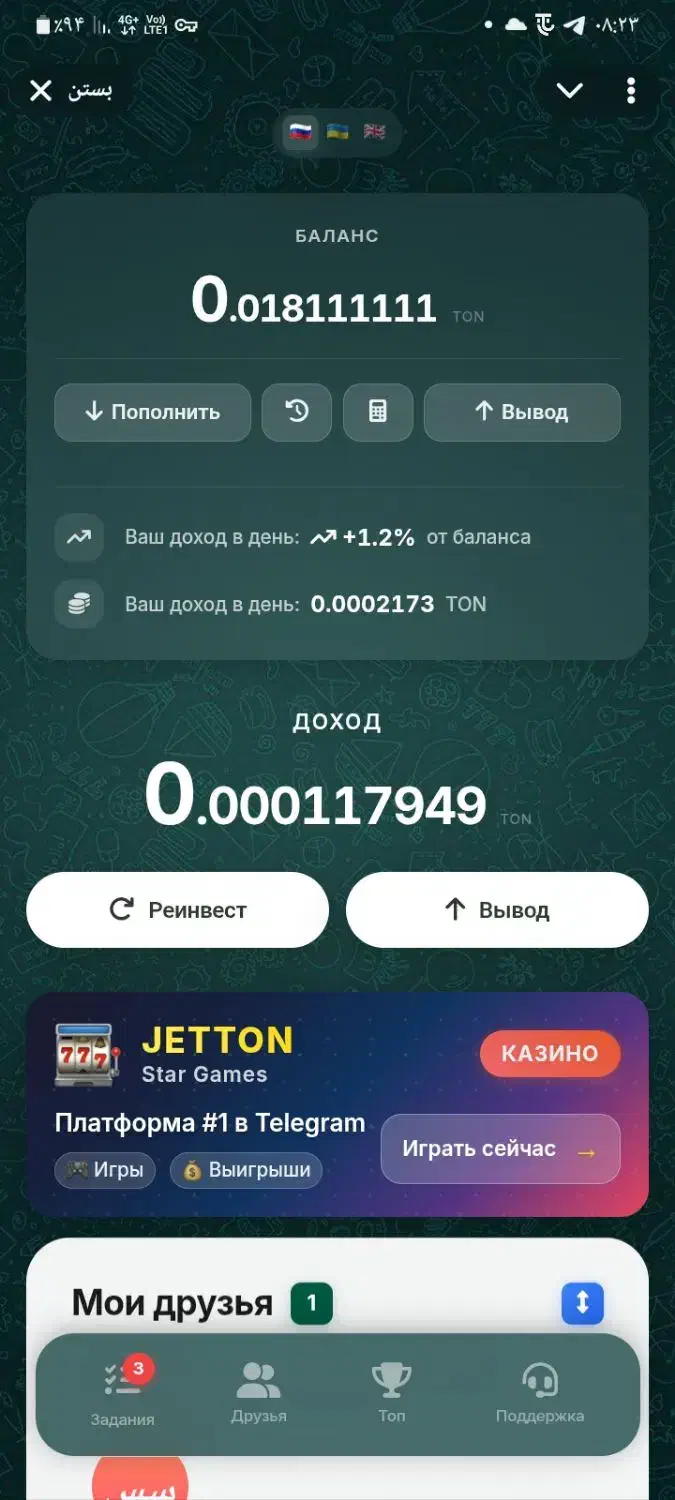Open the Поддержка support tab

coord(540,1392)
